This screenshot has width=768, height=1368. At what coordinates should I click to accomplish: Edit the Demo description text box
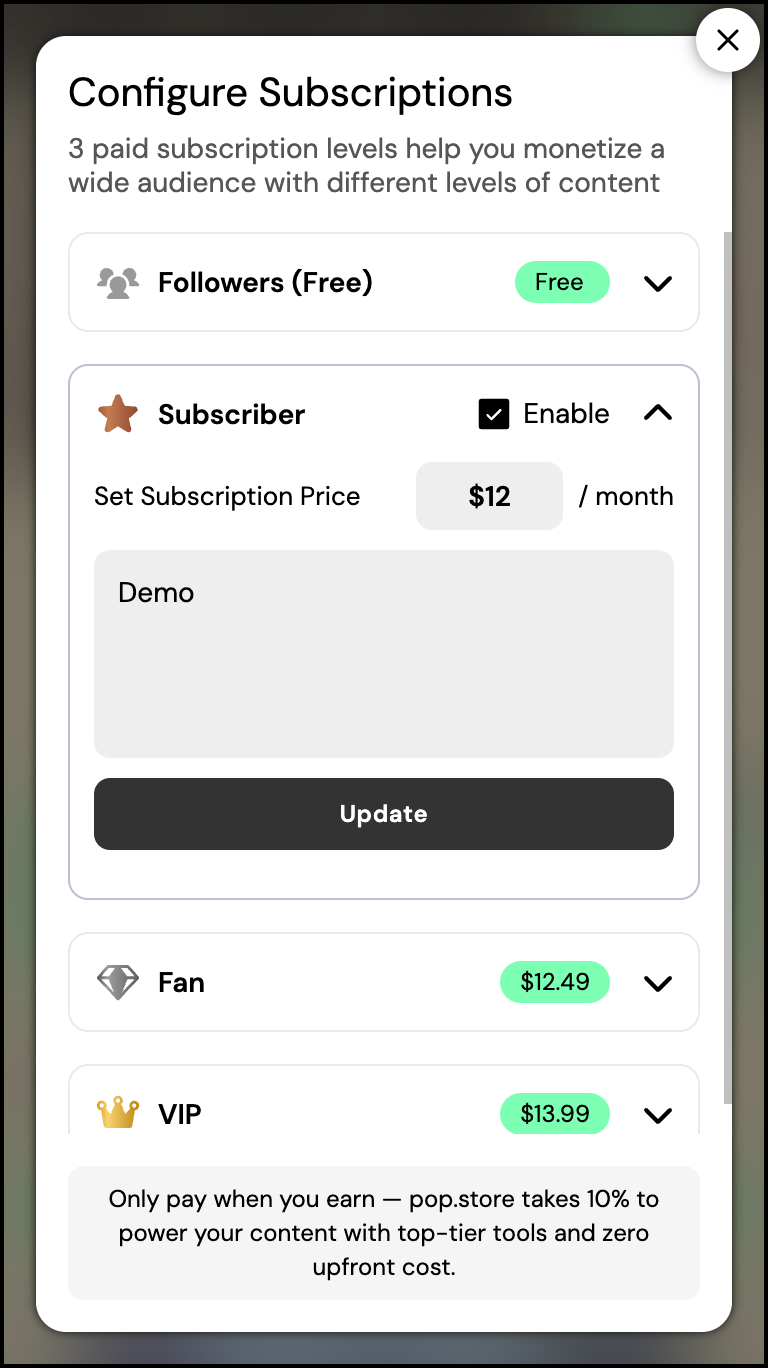(383, 653)
